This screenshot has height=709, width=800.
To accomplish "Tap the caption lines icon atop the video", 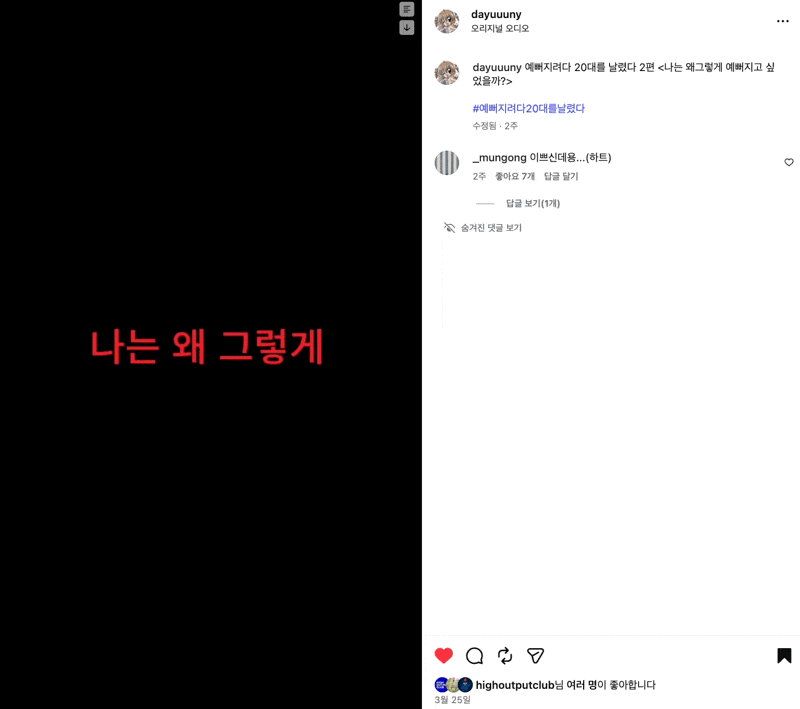I will [x=406, y=9].
